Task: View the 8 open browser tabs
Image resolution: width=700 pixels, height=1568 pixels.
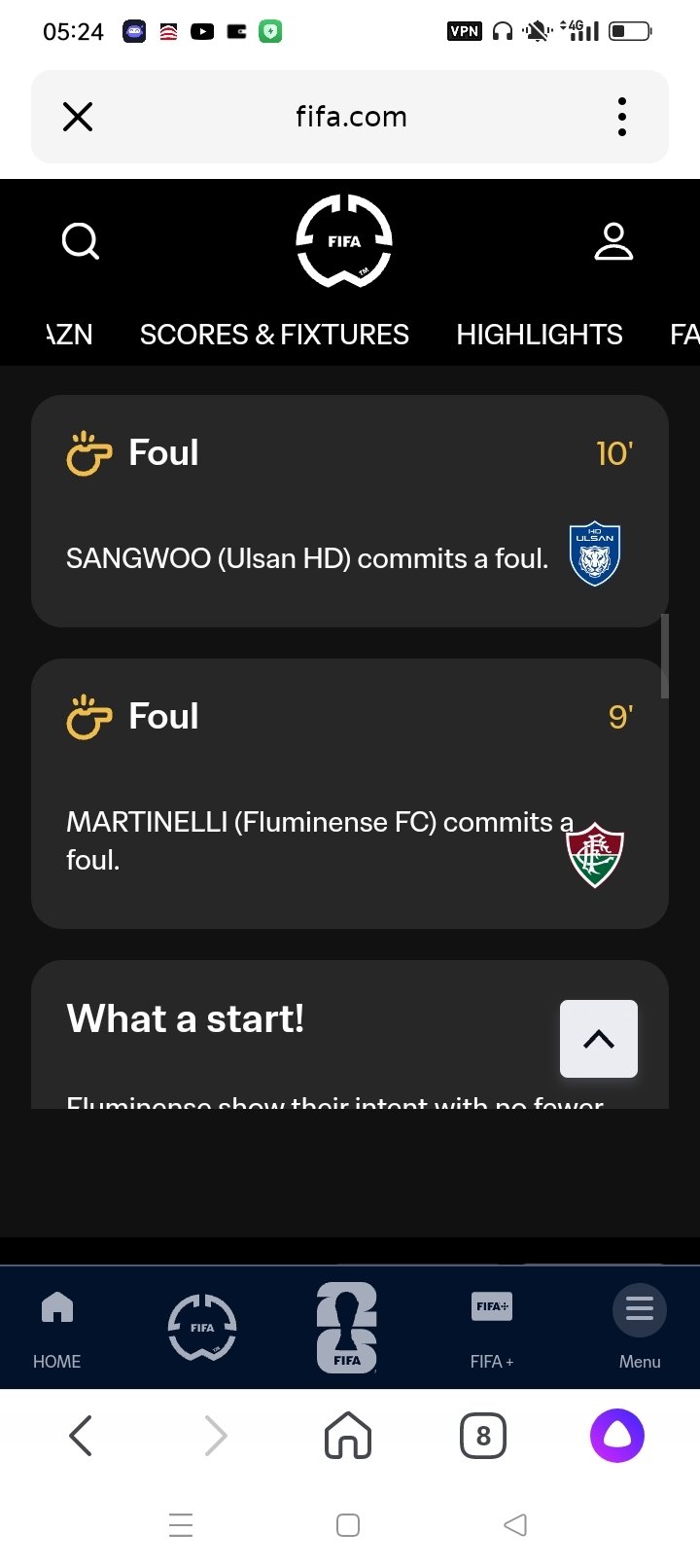Action: coord(483,1436)
